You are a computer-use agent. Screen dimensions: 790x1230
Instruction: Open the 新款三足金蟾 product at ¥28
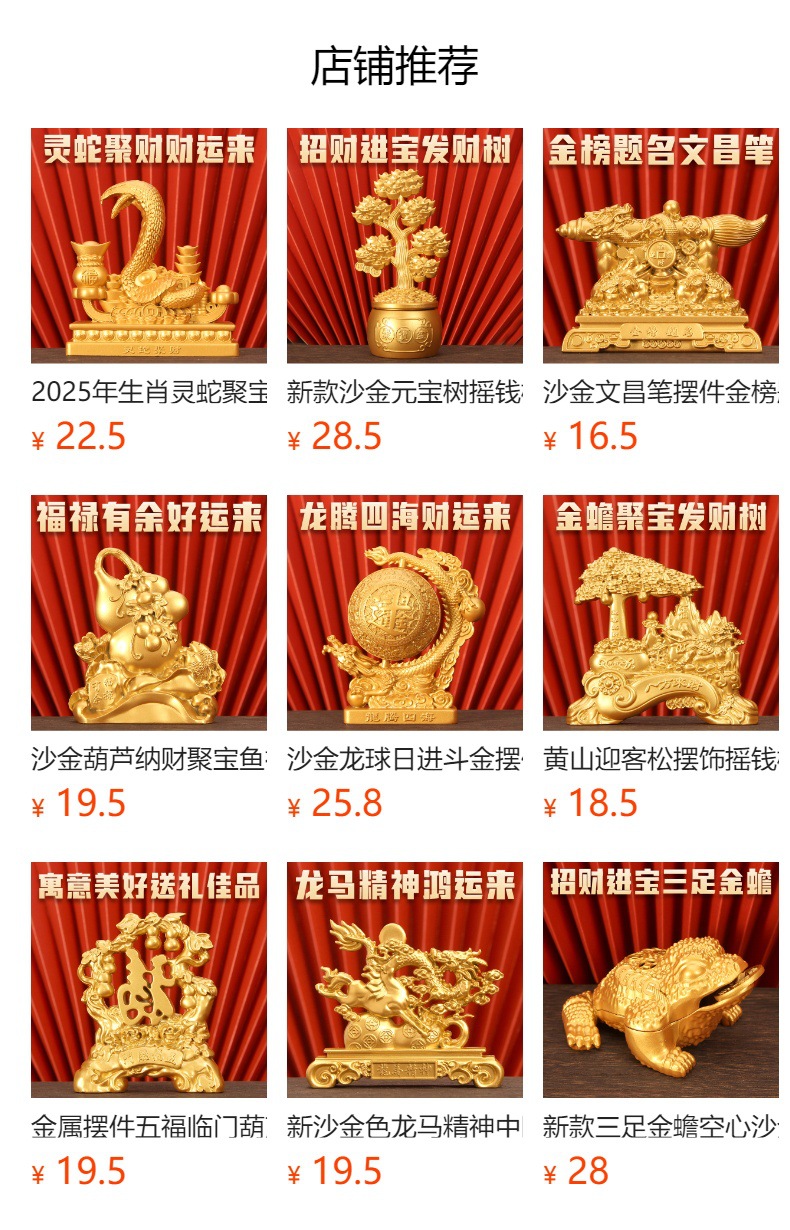(661, 1025)
